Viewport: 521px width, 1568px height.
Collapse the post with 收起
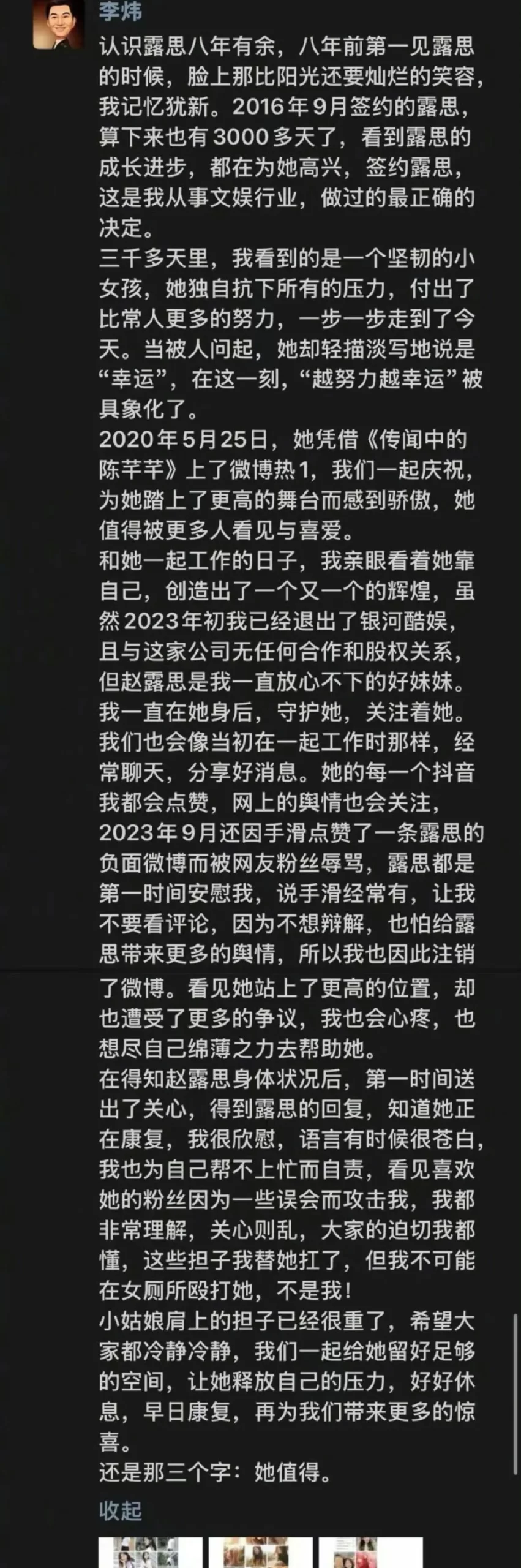pos(120,1510)
